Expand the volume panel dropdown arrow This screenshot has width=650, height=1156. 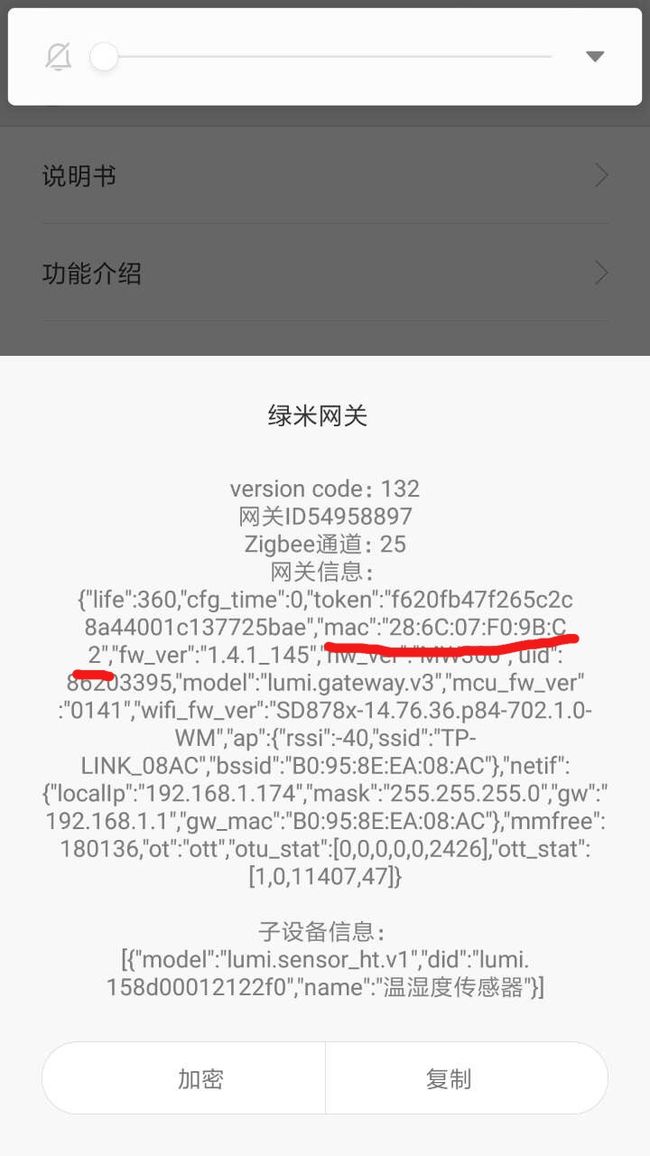tap(595, 57)
